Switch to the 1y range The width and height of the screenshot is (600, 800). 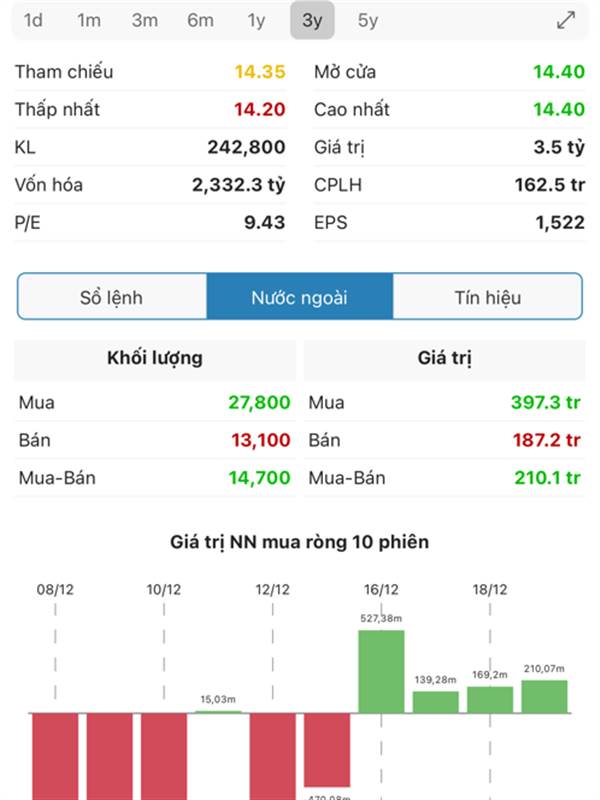[x=256, y=20]
